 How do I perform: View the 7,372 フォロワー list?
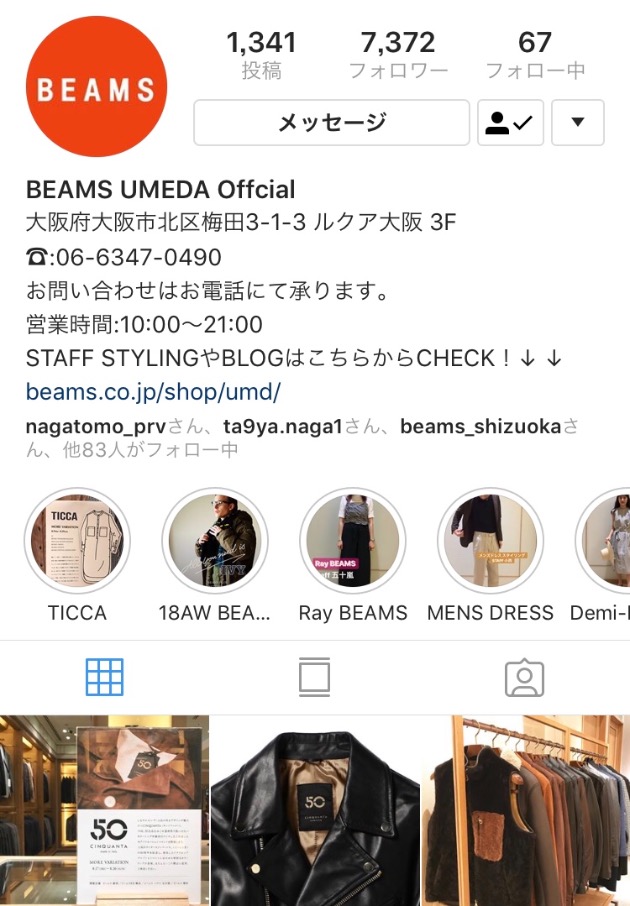[x=397, y=55]
